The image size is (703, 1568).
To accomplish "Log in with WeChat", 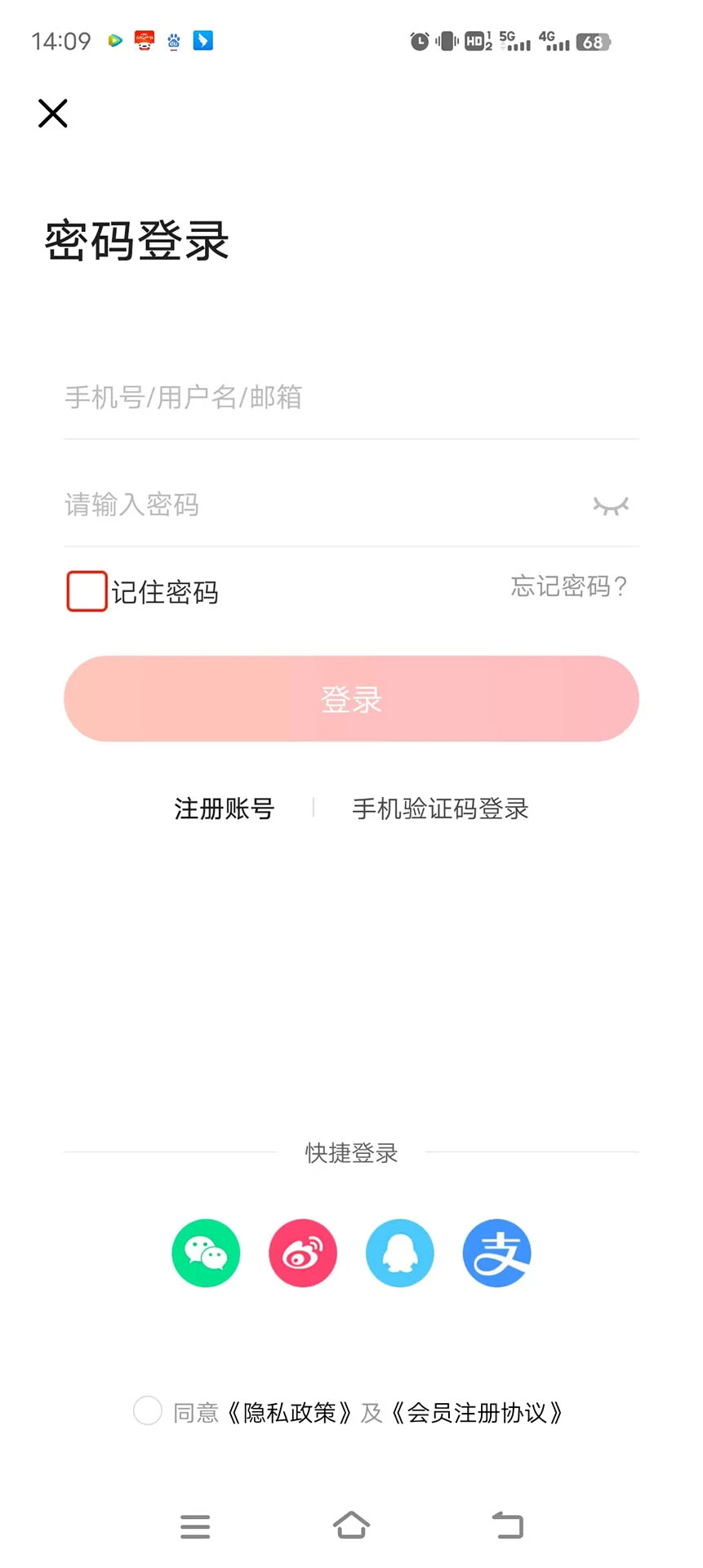I will click(205, 1253).
